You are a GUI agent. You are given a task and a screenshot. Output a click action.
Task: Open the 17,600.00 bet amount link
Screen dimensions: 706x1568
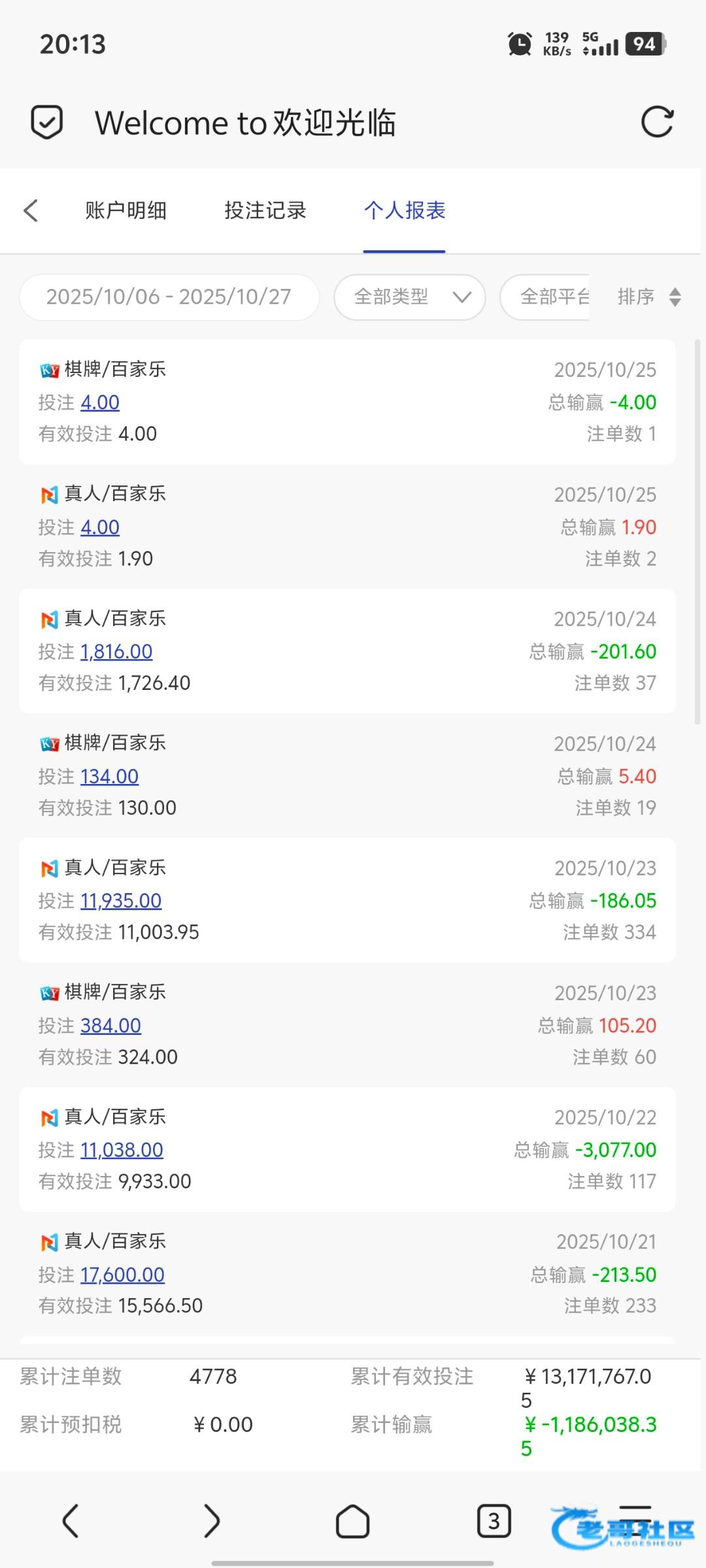pyautogui.click(x=122, y=1275)
